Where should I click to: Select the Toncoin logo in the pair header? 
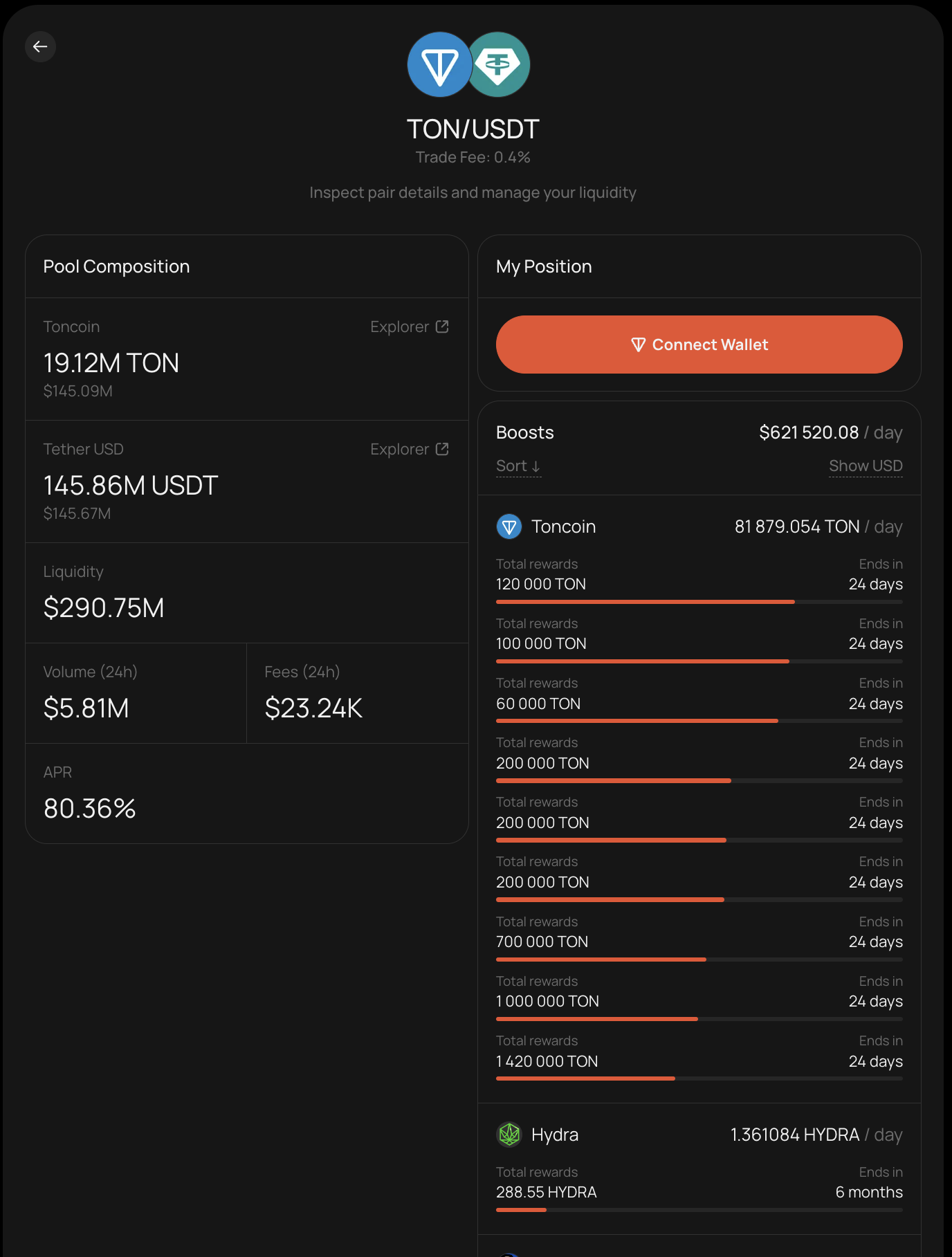pyautogui.click(x=440, y=64)
